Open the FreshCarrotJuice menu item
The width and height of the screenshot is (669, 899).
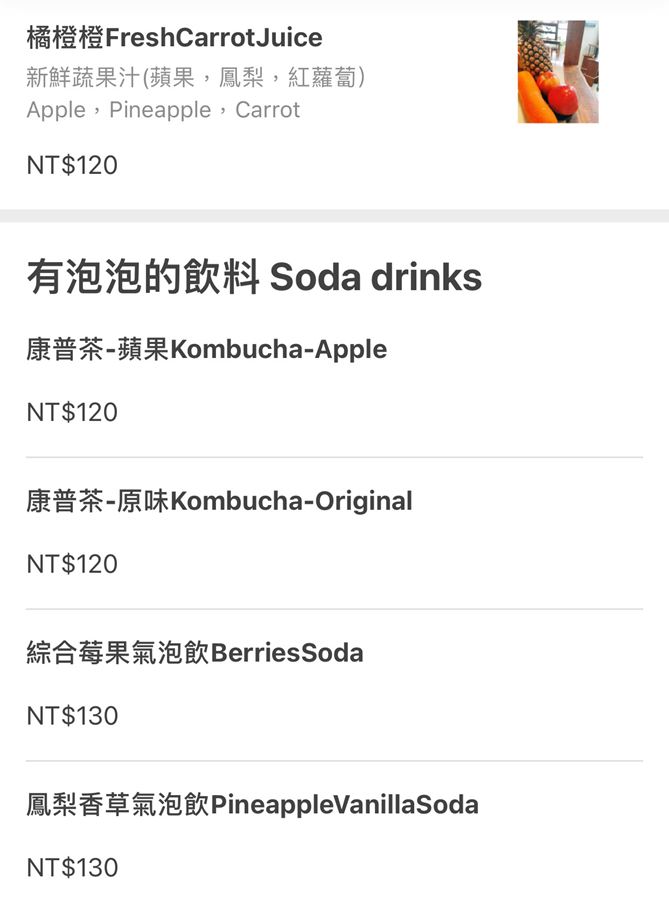pos(174,39)
